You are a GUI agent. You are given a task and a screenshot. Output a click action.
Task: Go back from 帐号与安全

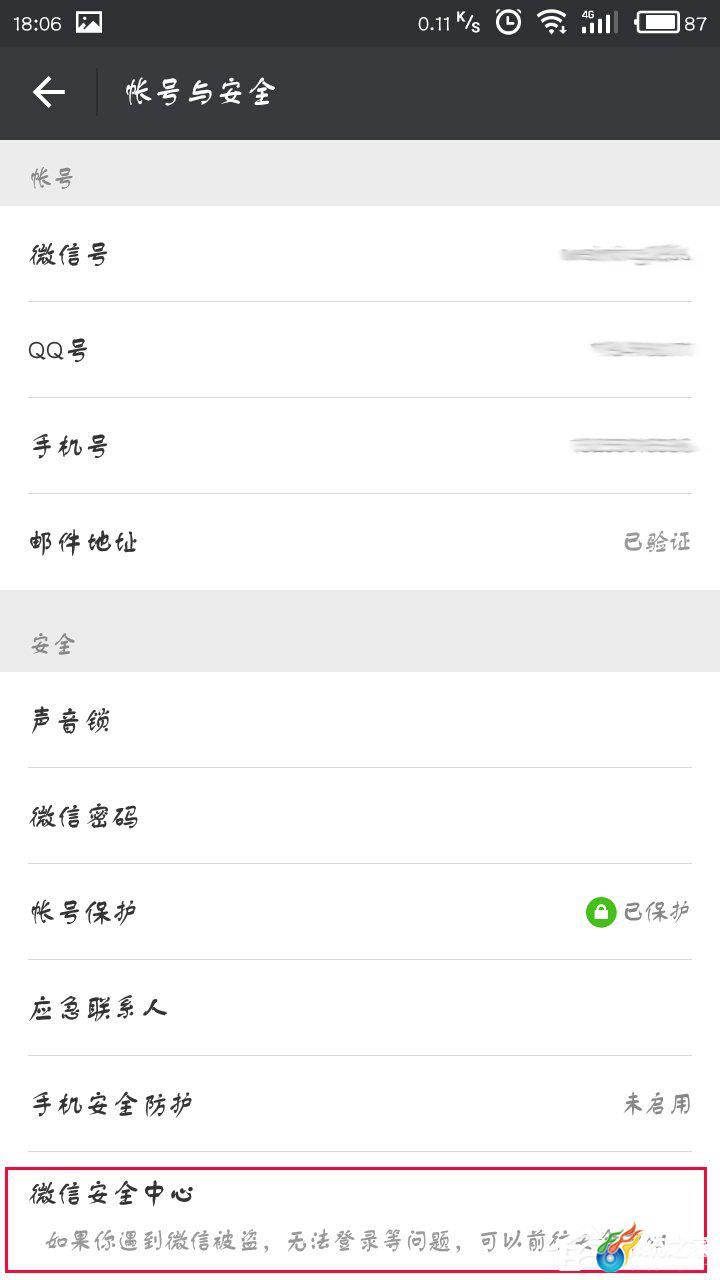click(48, 92)
